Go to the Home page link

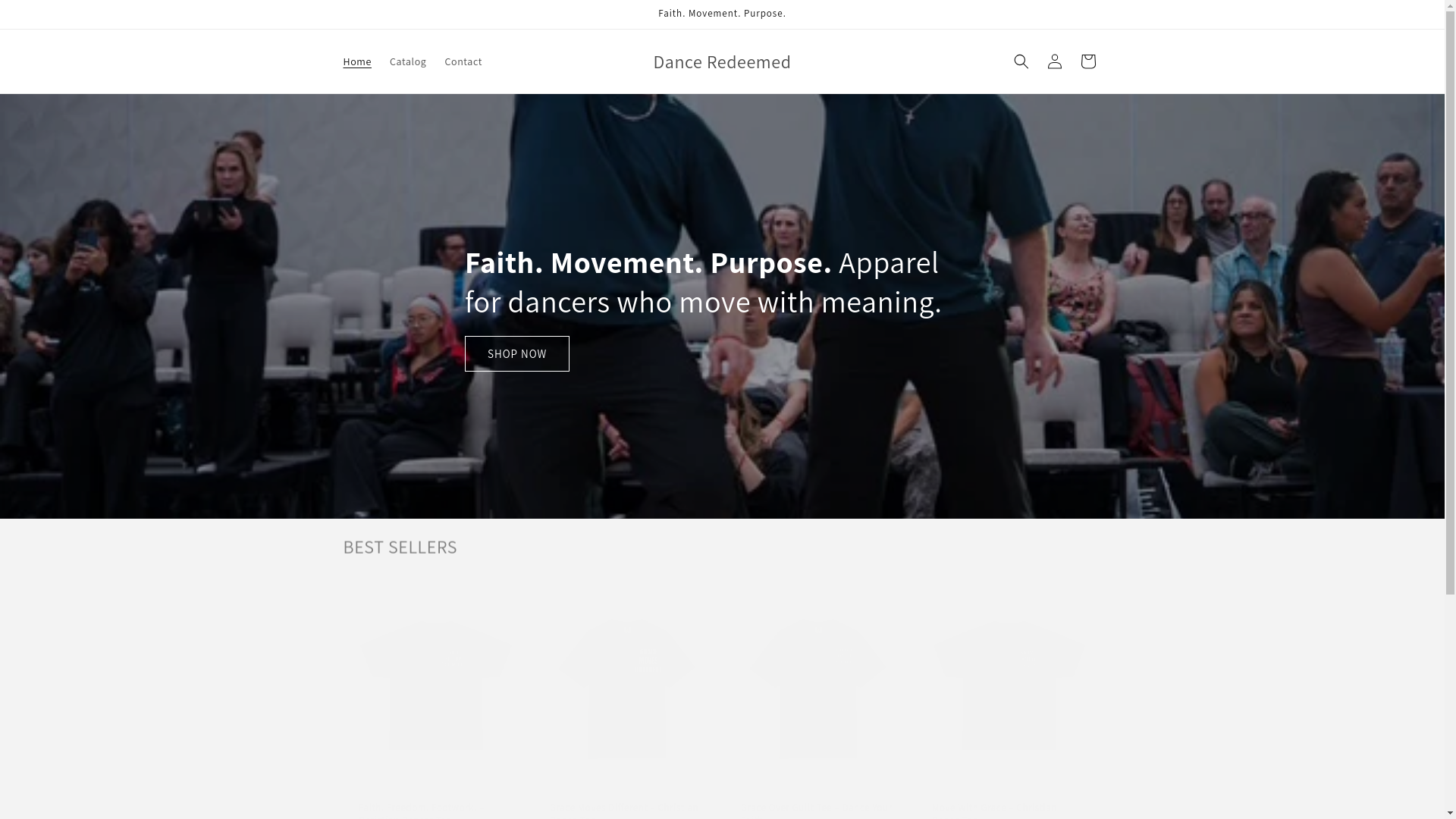(x=356, y=61)
